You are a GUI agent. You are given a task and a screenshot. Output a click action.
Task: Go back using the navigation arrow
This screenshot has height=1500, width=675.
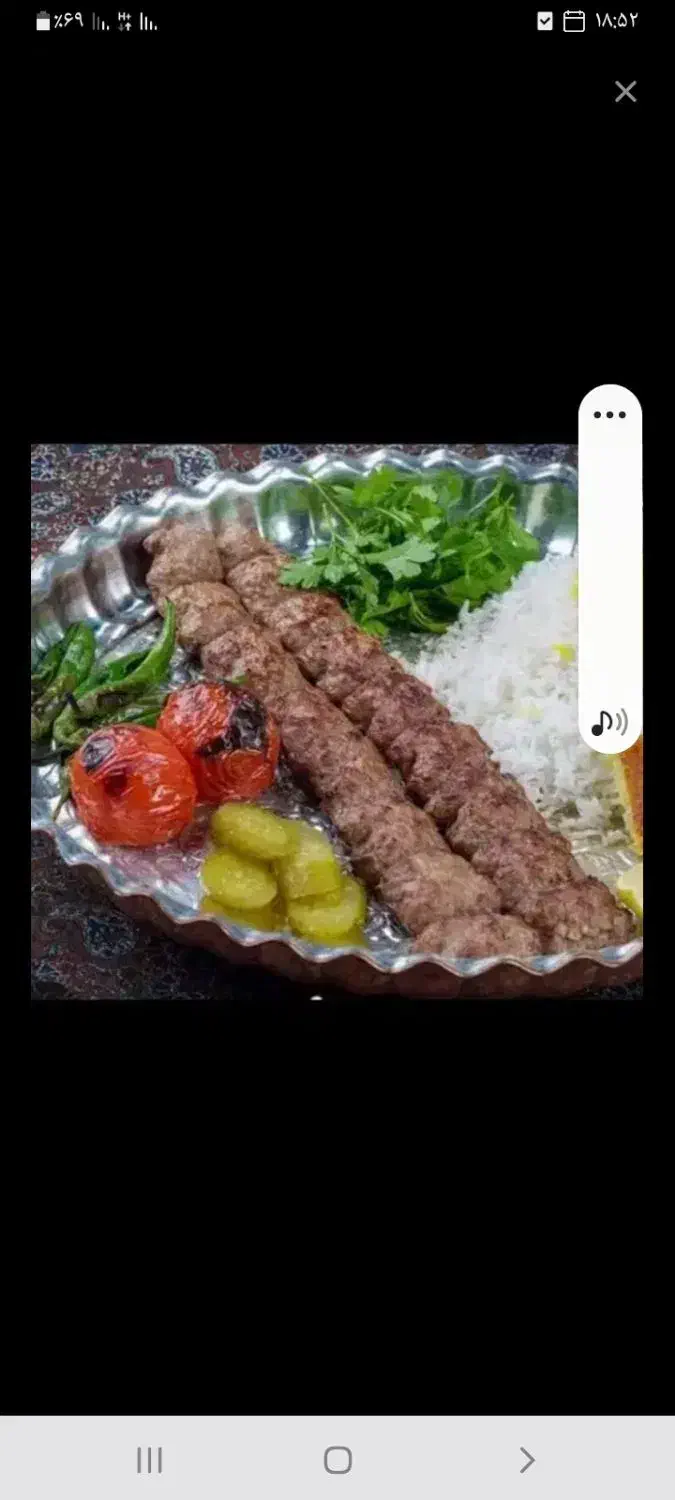coord(527,1460)
